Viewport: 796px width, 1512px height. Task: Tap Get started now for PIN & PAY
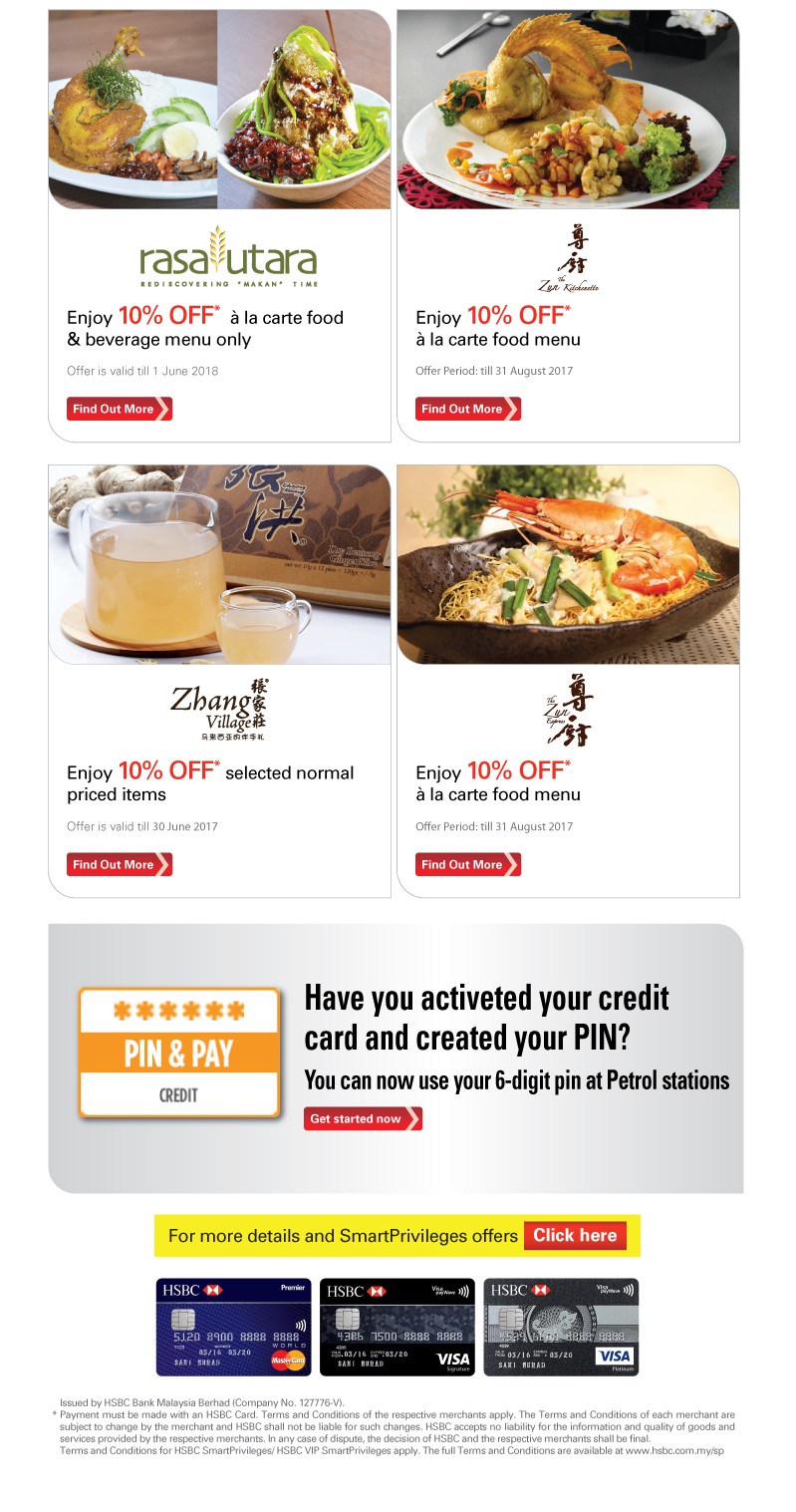pyautogui.click(x=363, y=1118)
